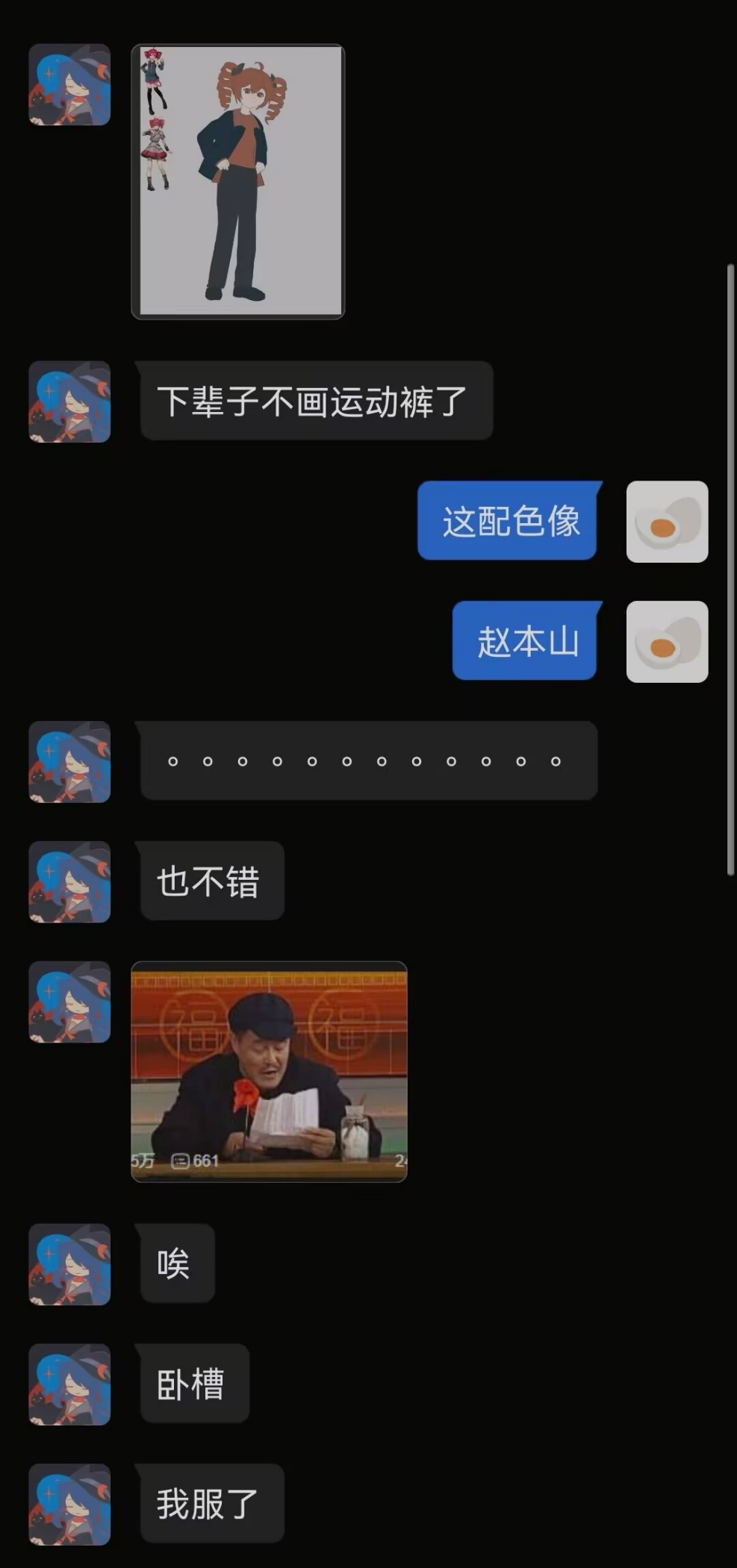Image resolution: width=737 pixels, height=1568 pixels.
Task: Open the photo of man reading papers
Action: pyautogui.click(x=269, y=1071)
